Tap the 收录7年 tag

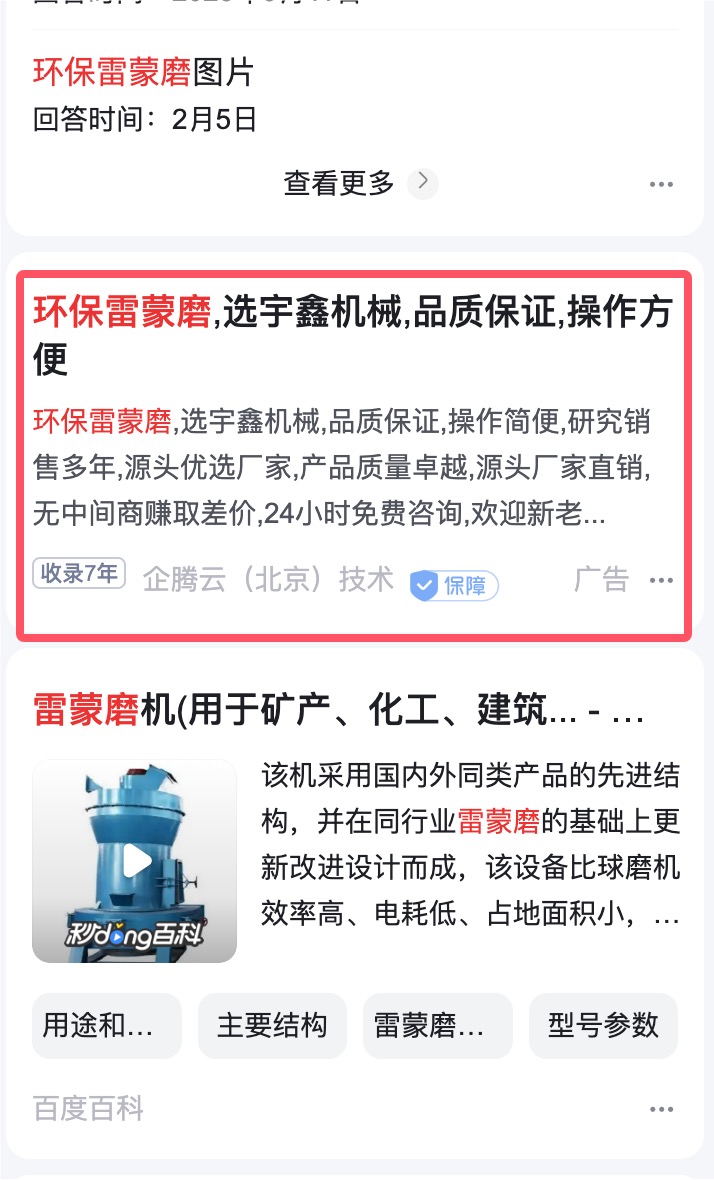coord(79,574)
